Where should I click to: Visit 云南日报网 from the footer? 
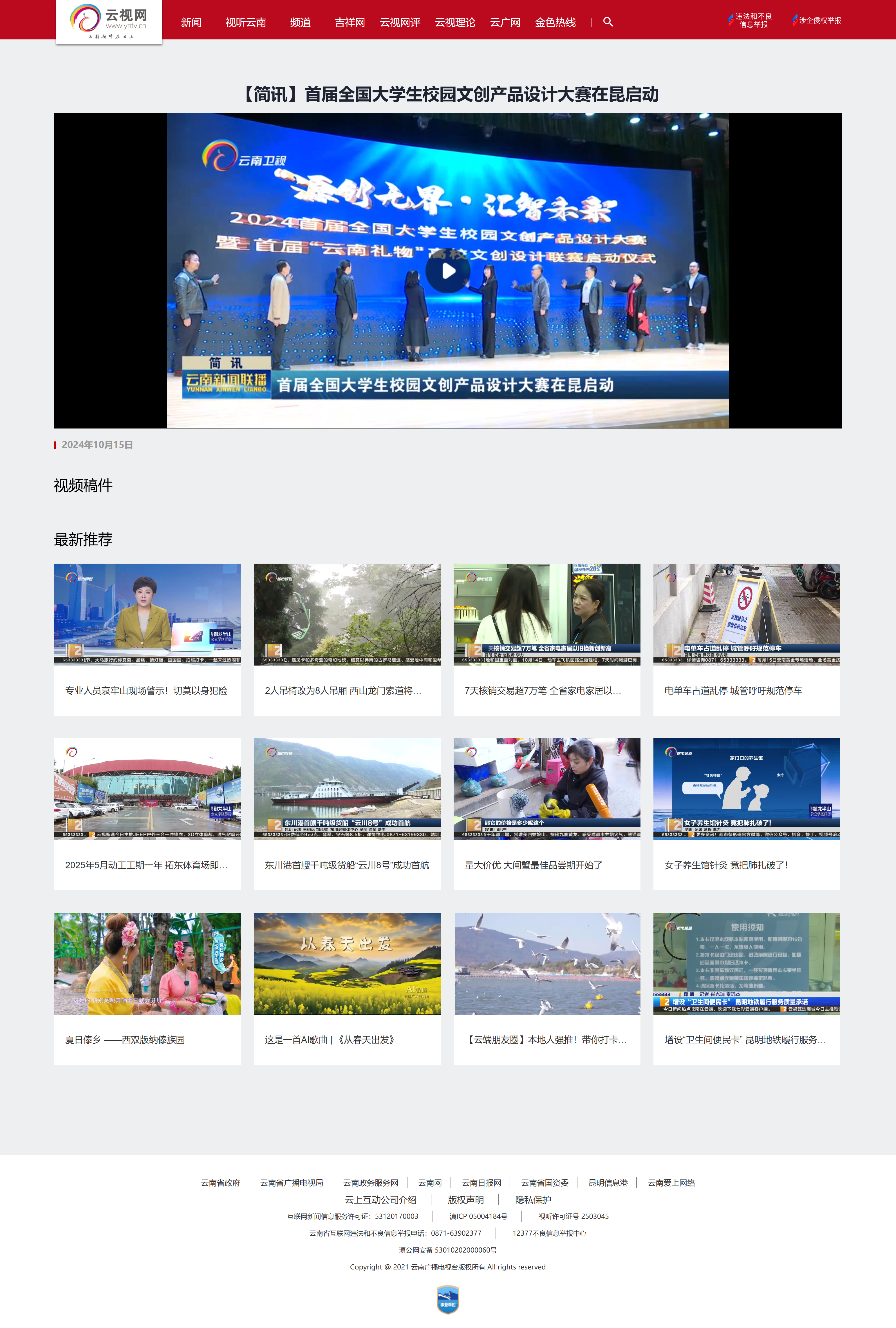[481, 1182]
